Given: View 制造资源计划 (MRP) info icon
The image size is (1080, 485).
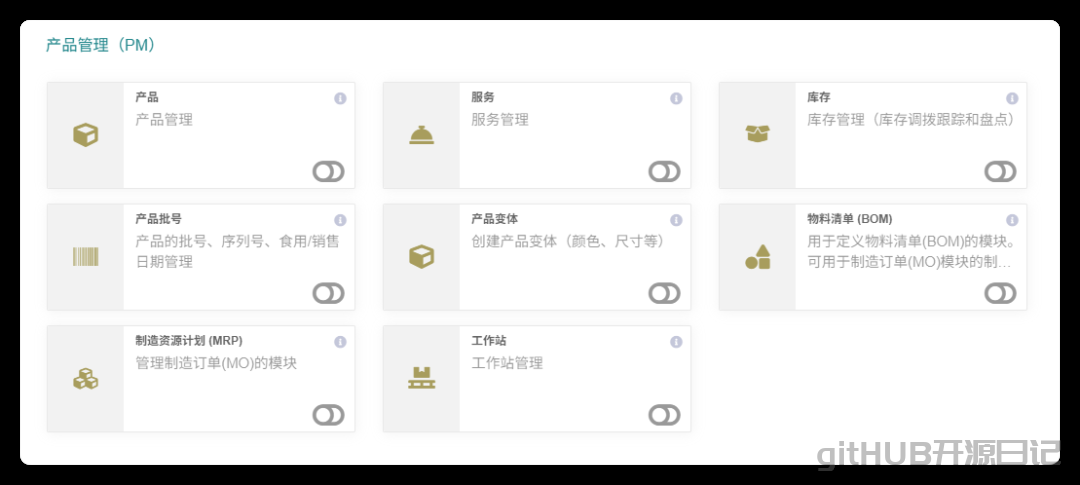Looking at the screenshot, I should click(340, 342).
